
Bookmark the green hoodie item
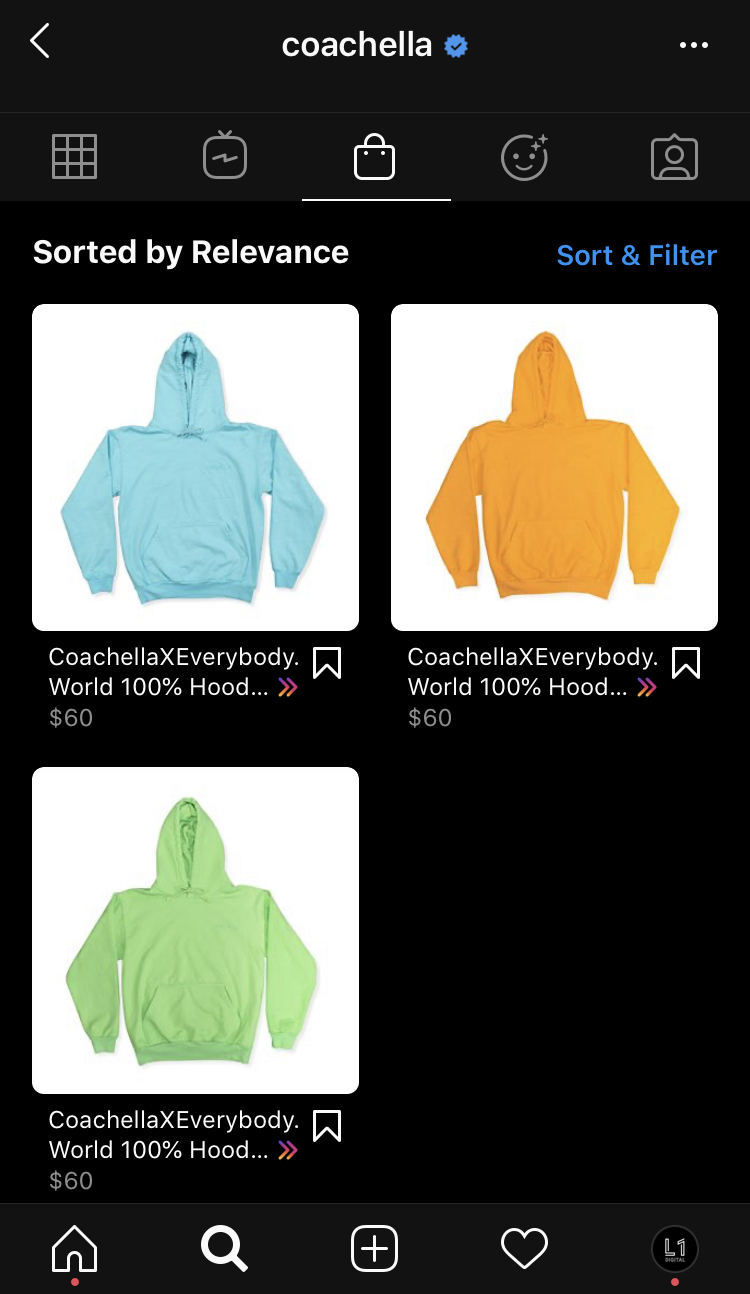[327, 1126]
